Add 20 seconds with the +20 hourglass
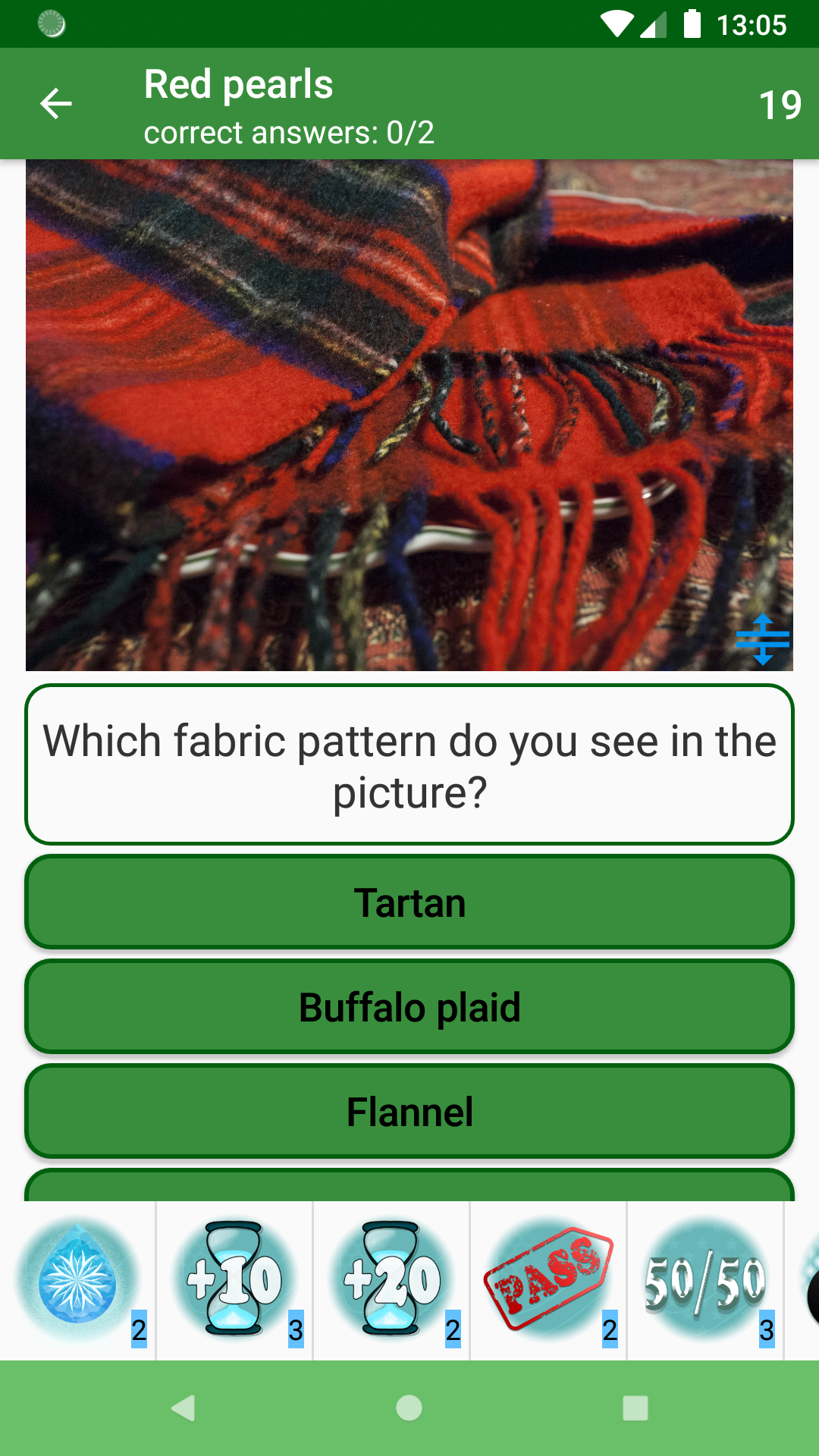Image resolution: width=819 pixels, height=1456 pixels. click(392, 1280)
